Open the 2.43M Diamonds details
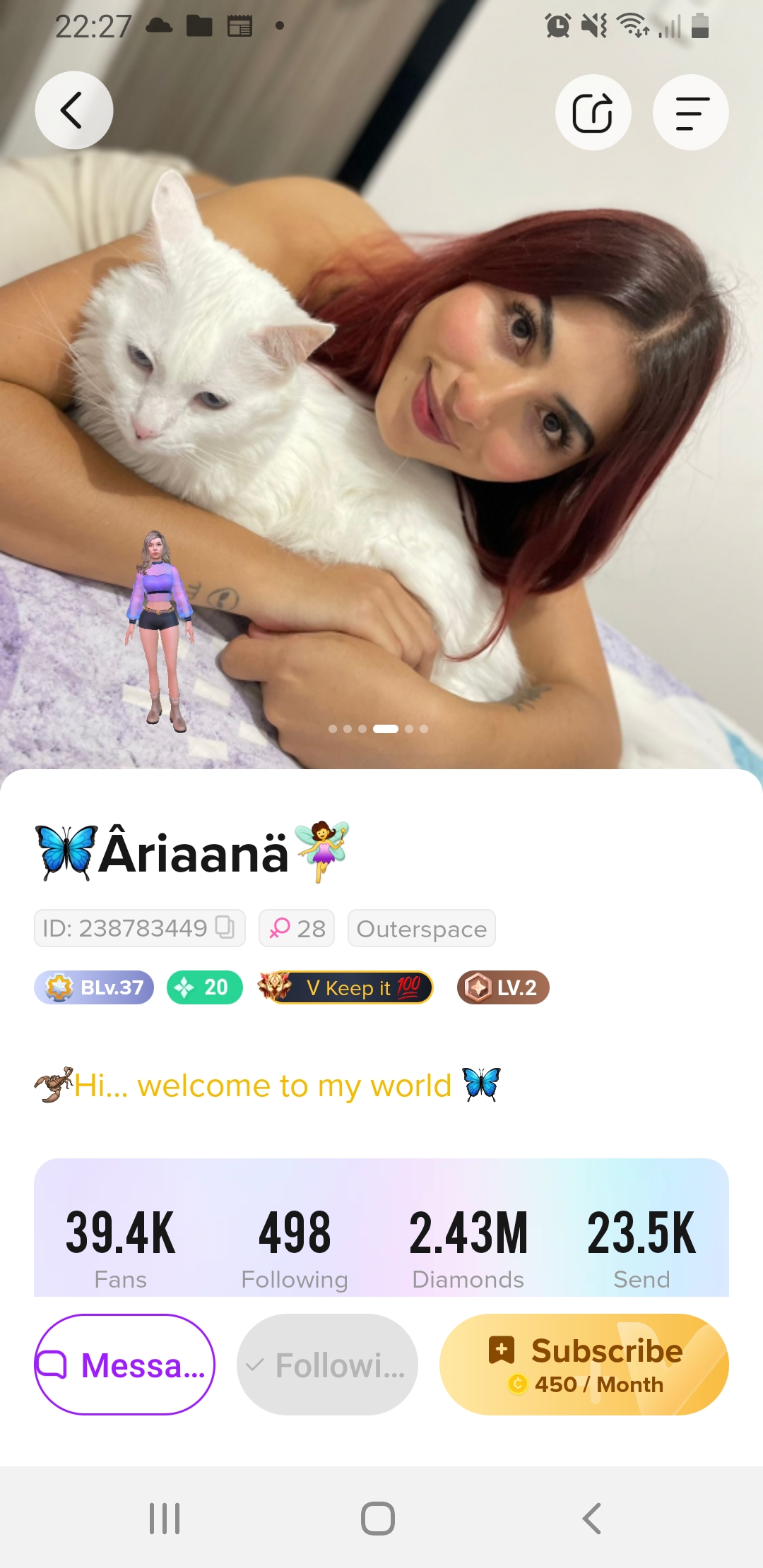 pyautogui.click(x=468, y=1247)
